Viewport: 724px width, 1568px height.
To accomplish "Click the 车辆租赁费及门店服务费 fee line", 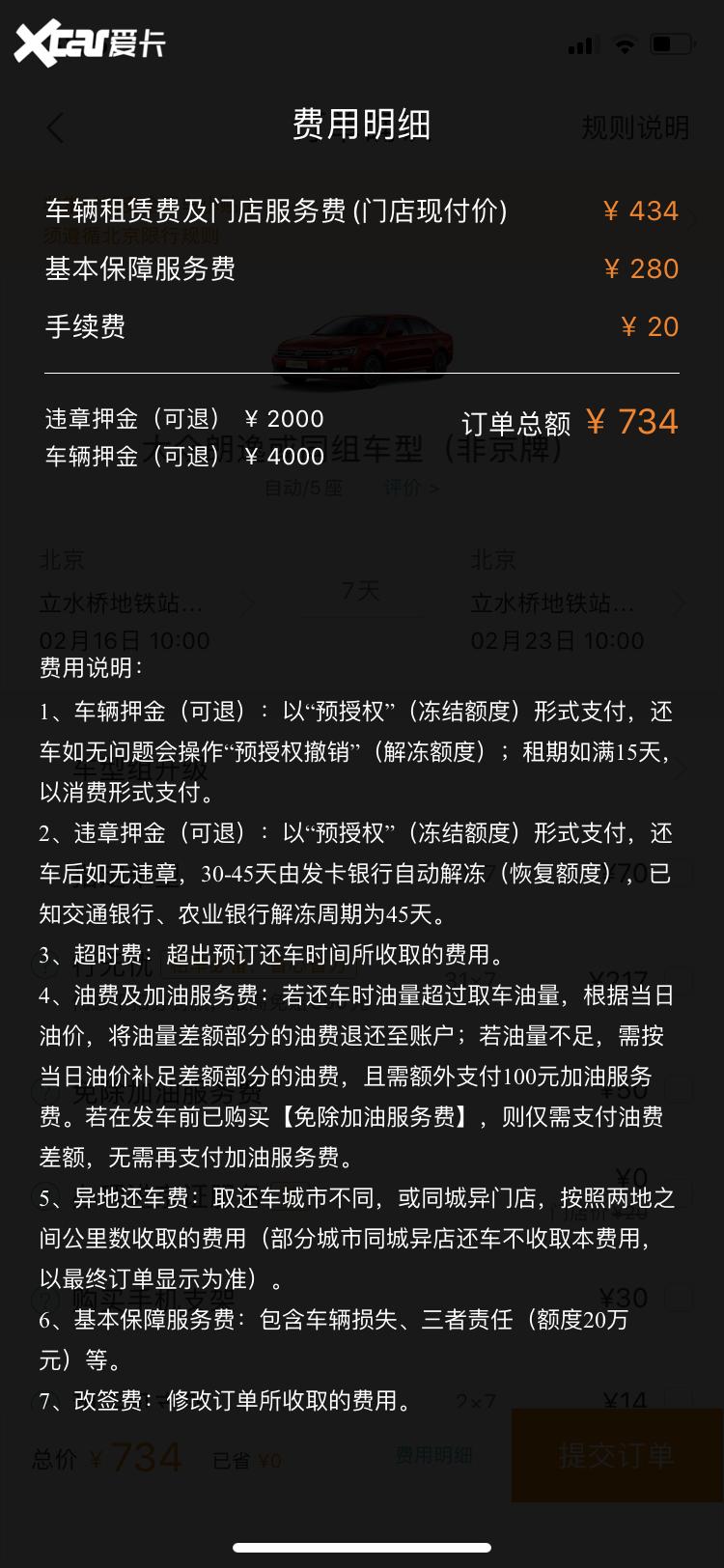I will [x=279, y=210].
